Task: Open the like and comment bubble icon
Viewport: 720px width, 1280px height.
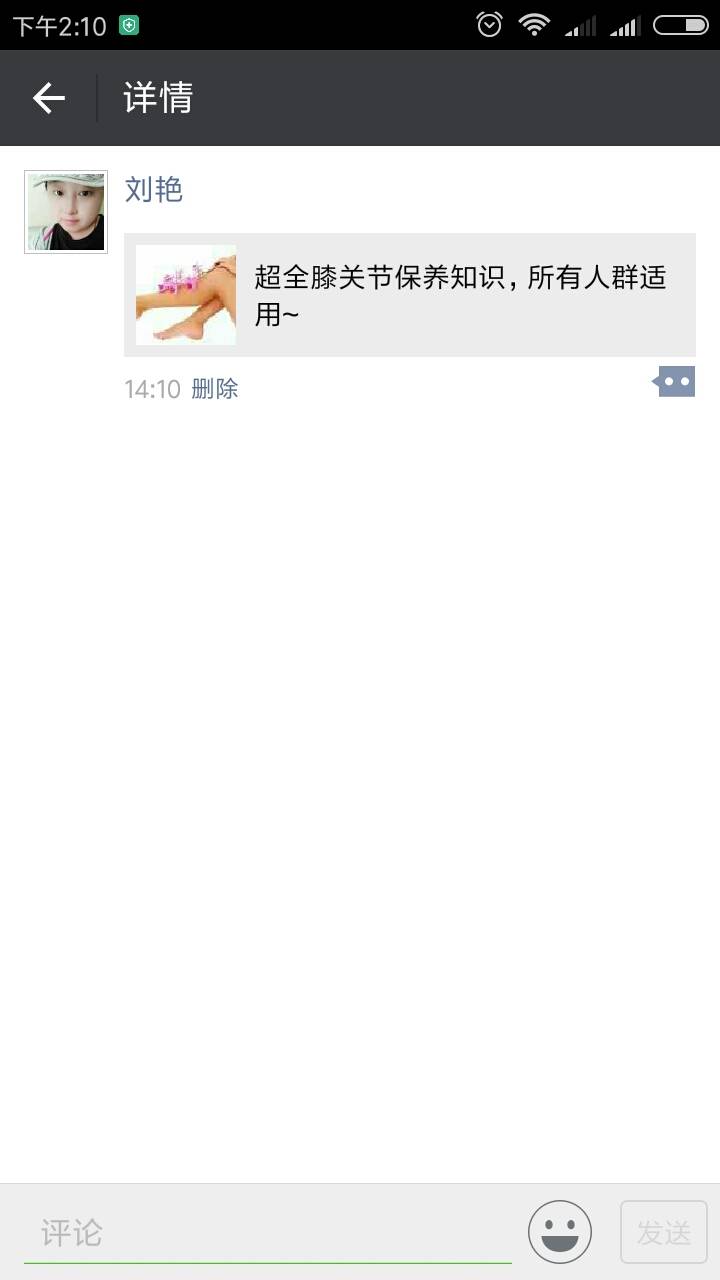Action: pos(675,382)
